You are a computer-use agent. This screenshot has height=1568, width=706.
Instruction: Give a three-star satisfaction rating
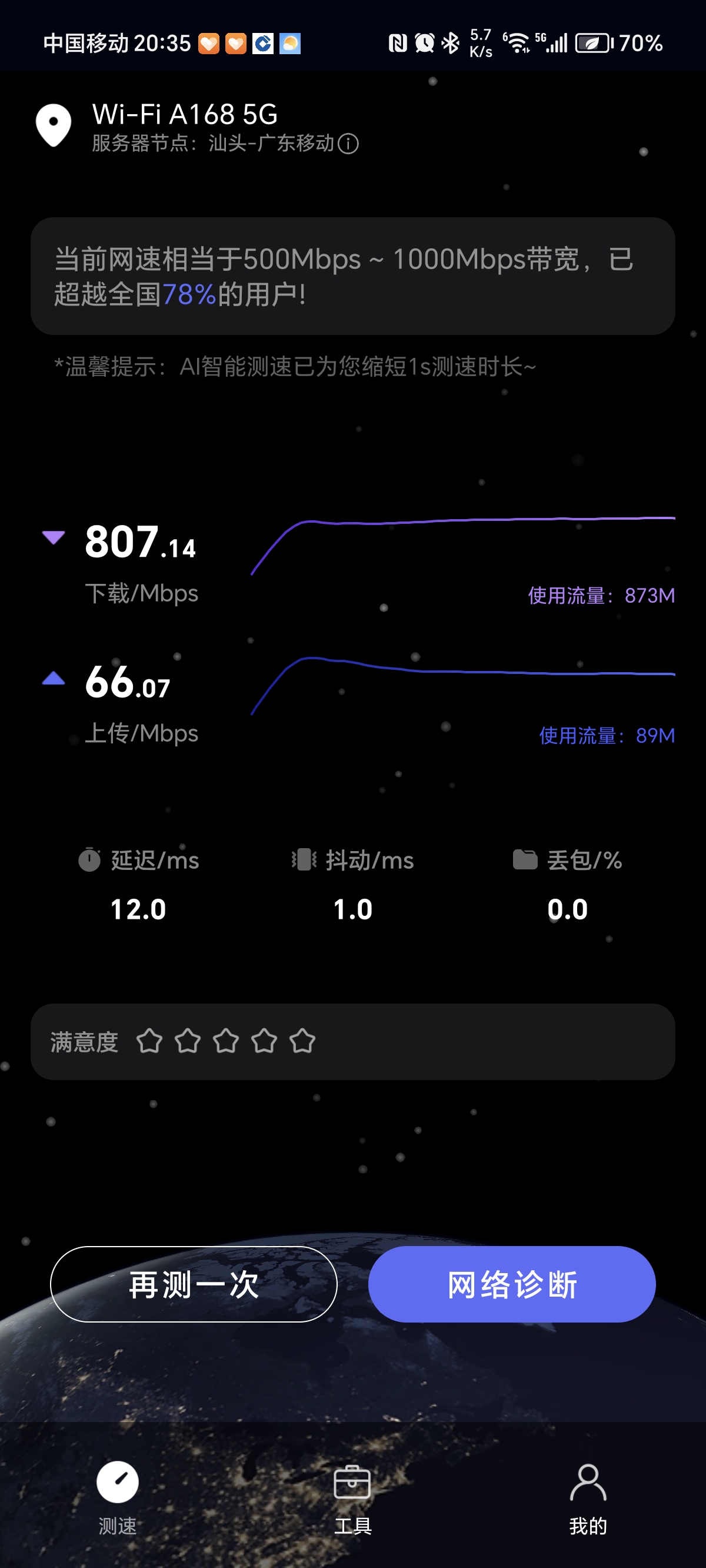tap(226, 1041)
